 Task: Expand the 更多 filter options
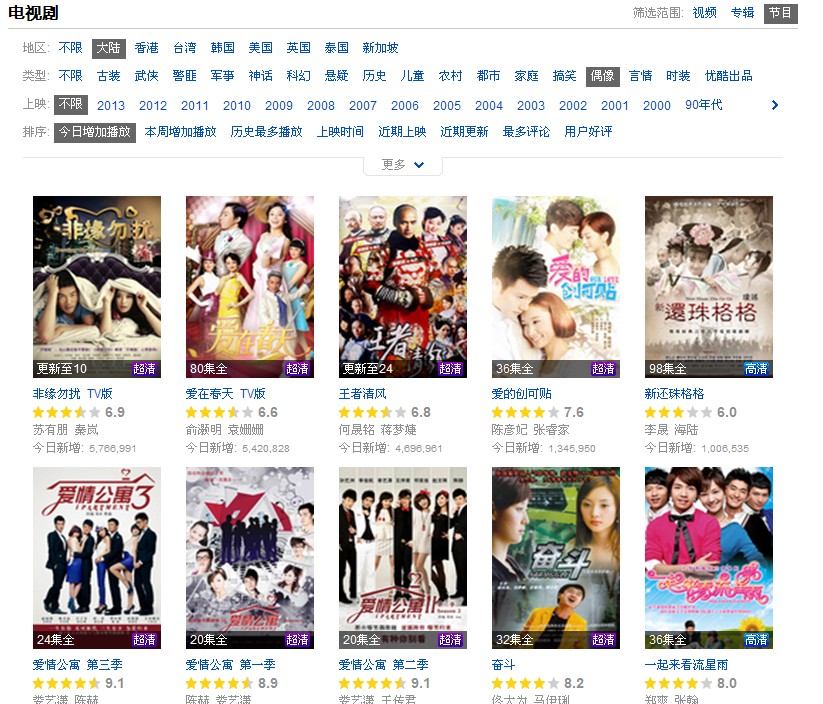click(x=403, y=165)
